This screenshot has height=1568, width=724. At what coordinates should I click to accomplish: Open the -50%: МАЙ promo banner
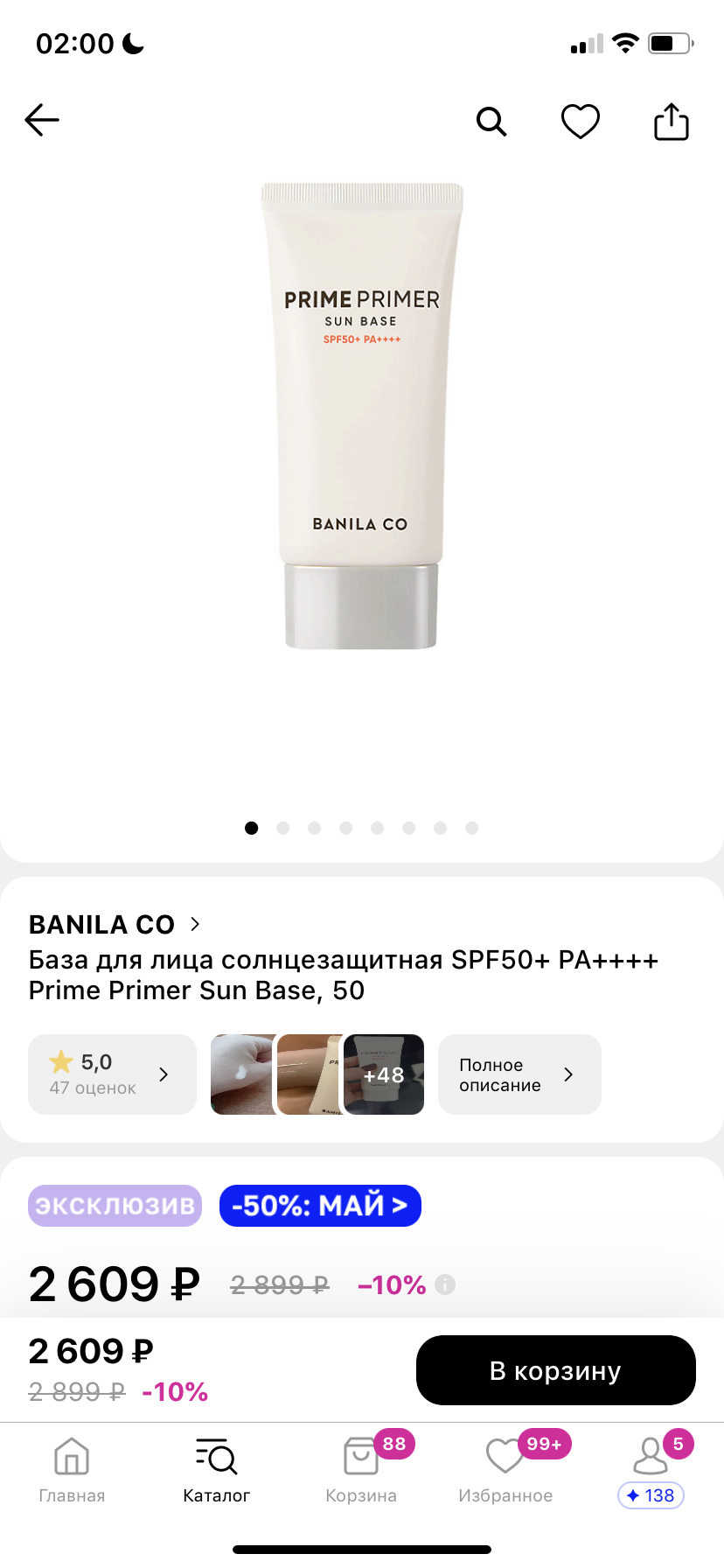click(320, 1206)
